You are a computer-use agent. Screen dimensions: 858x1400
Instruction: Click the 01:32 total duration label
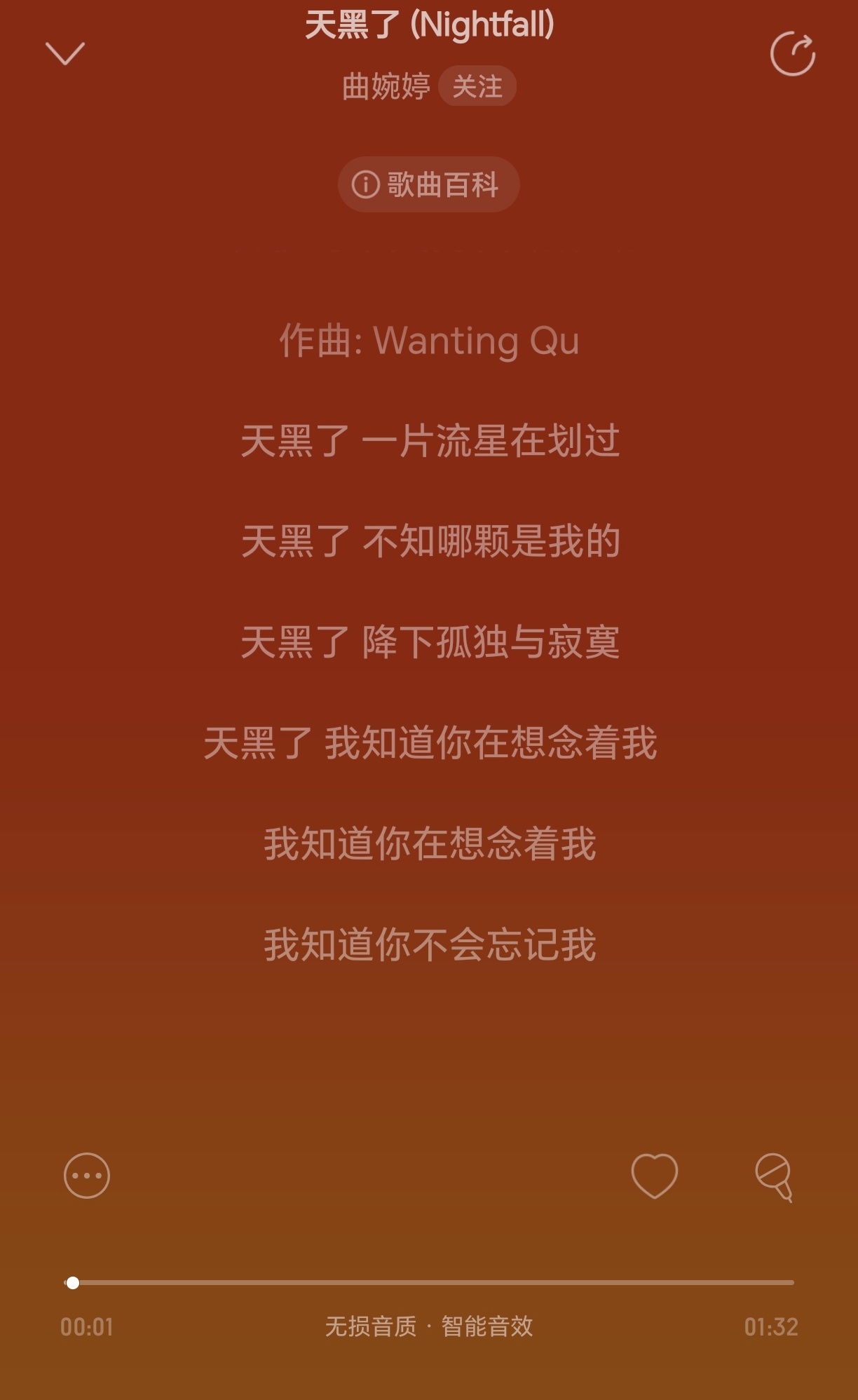coord(771,1326)
